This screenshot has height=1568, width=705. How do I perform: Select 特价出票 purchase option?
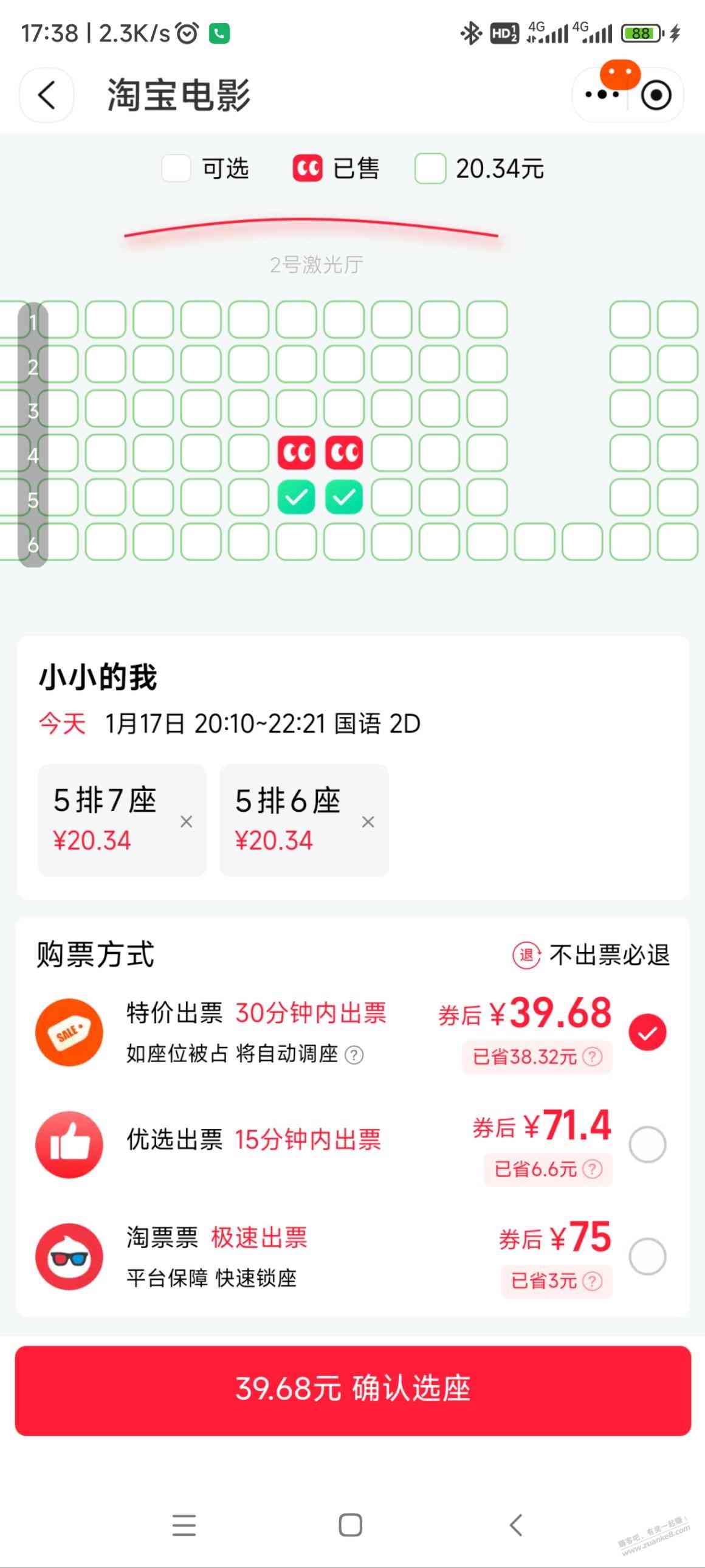[647, 1032]
